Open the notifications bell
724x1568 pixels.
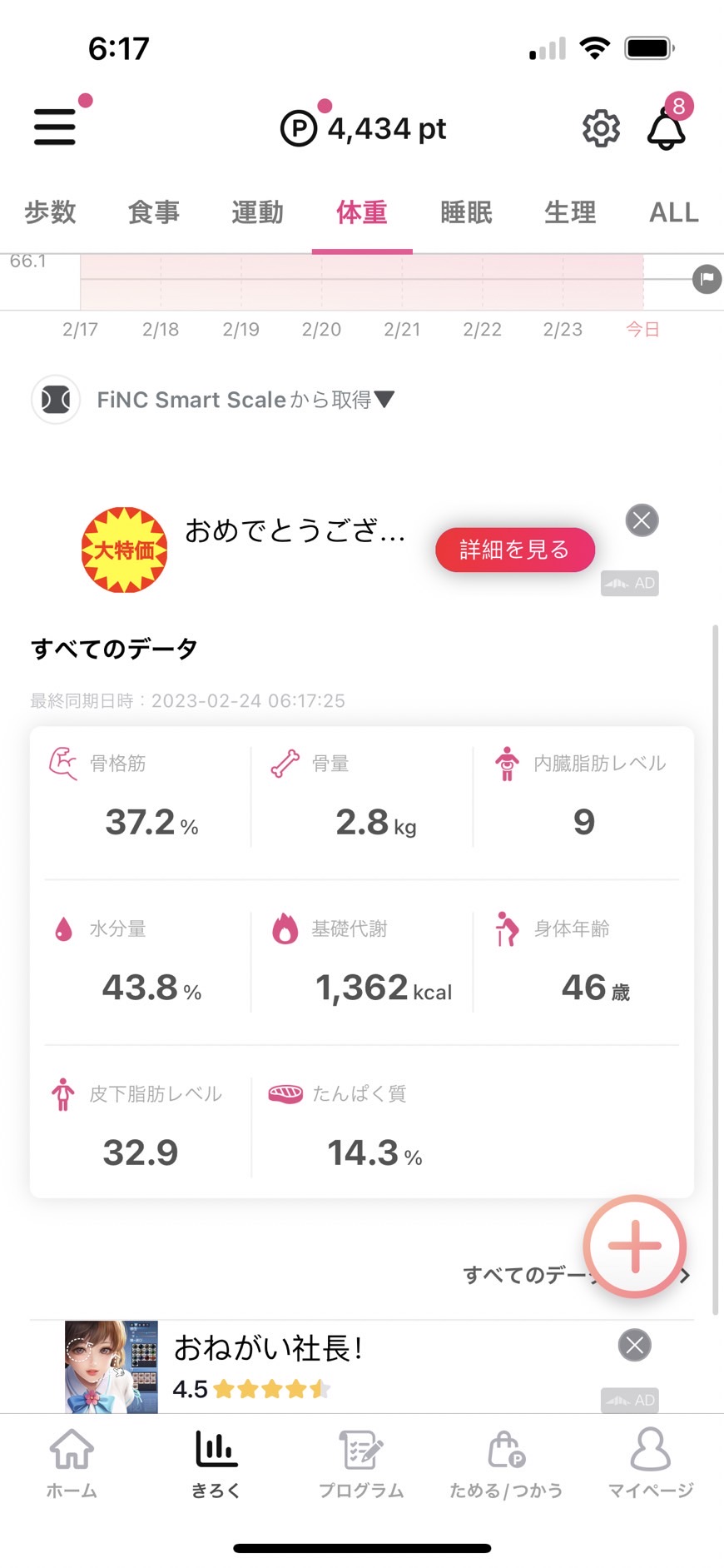click(667, 129)
